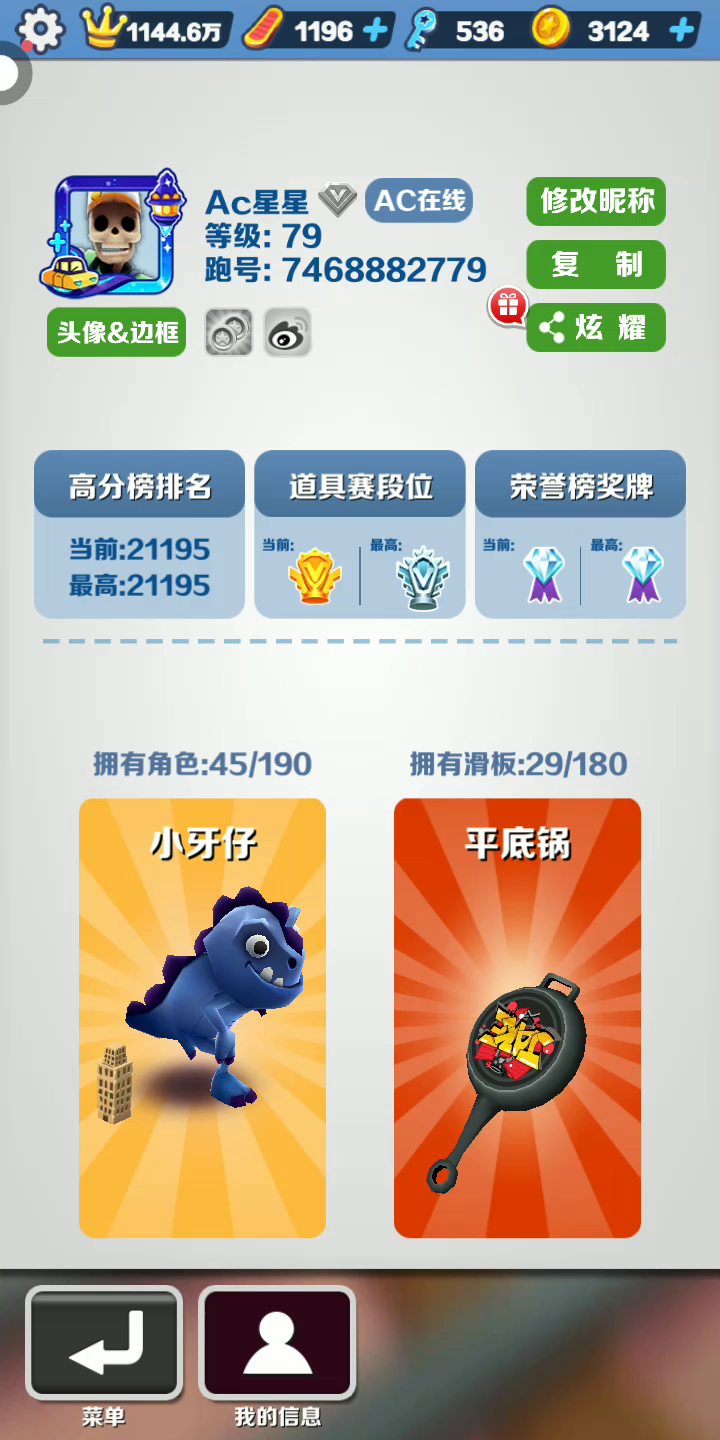
Task: Share profile with 炫耀 button
Action: click(x=596, y=327)
